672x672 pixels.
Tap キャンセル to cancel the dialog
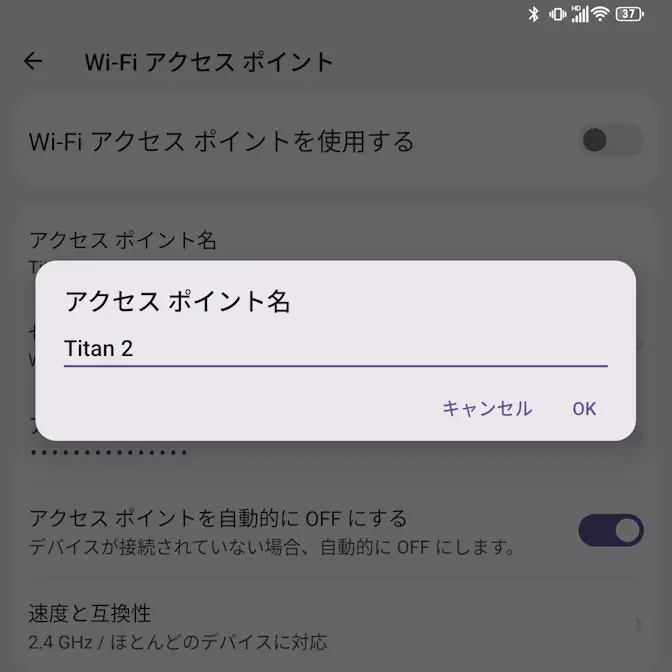[x=487, y=408]
